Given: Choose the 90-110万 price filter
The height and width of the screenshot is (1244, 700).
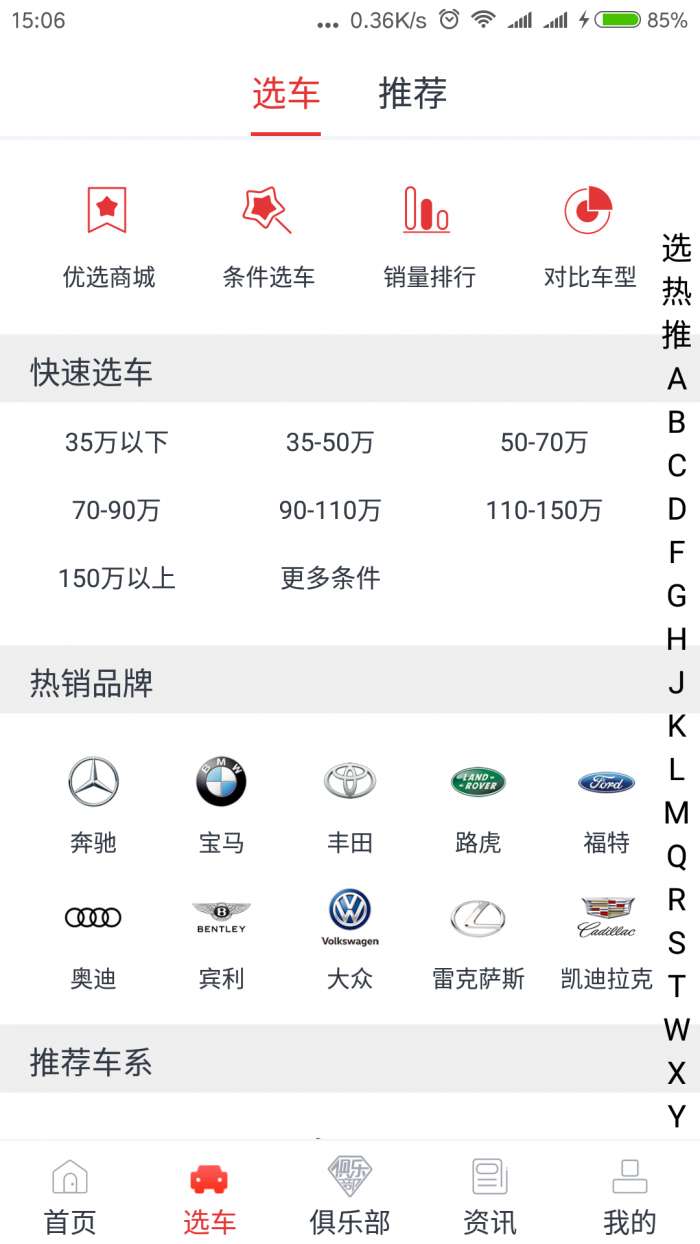Looking at the screenshot, I should [330, 510].
